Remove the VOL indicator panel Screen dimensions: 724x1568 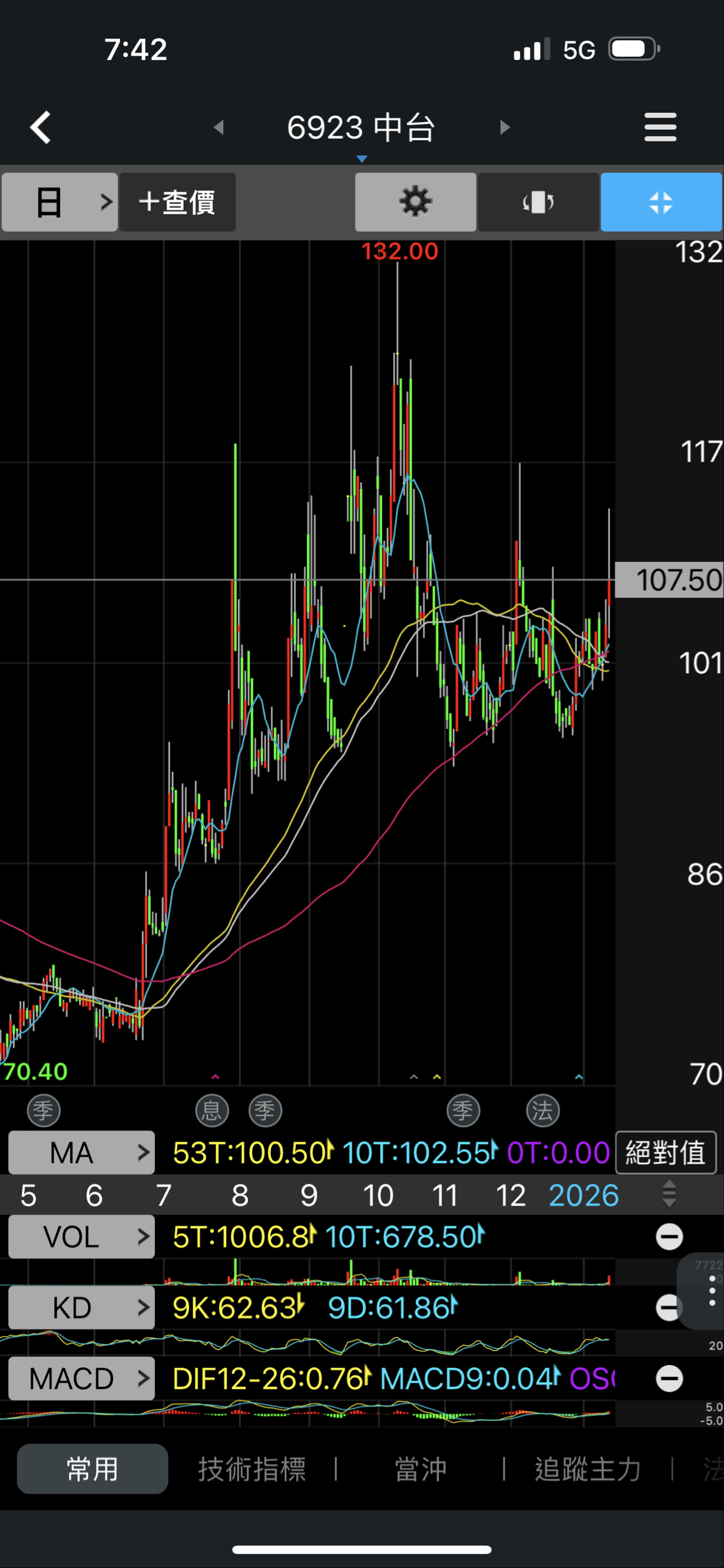click(668, 1236)
